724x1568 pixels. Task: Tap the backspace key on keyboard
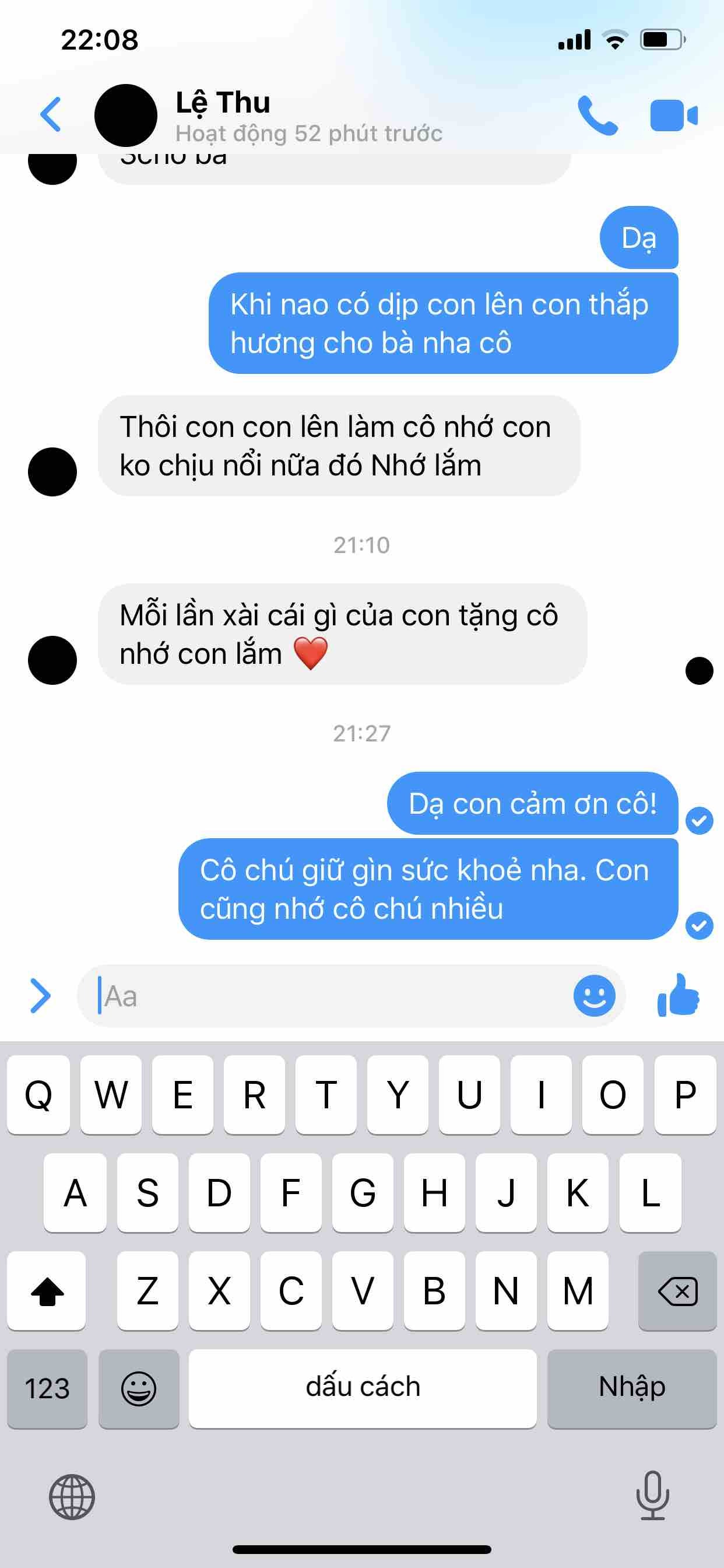(x=677, y=1290)
